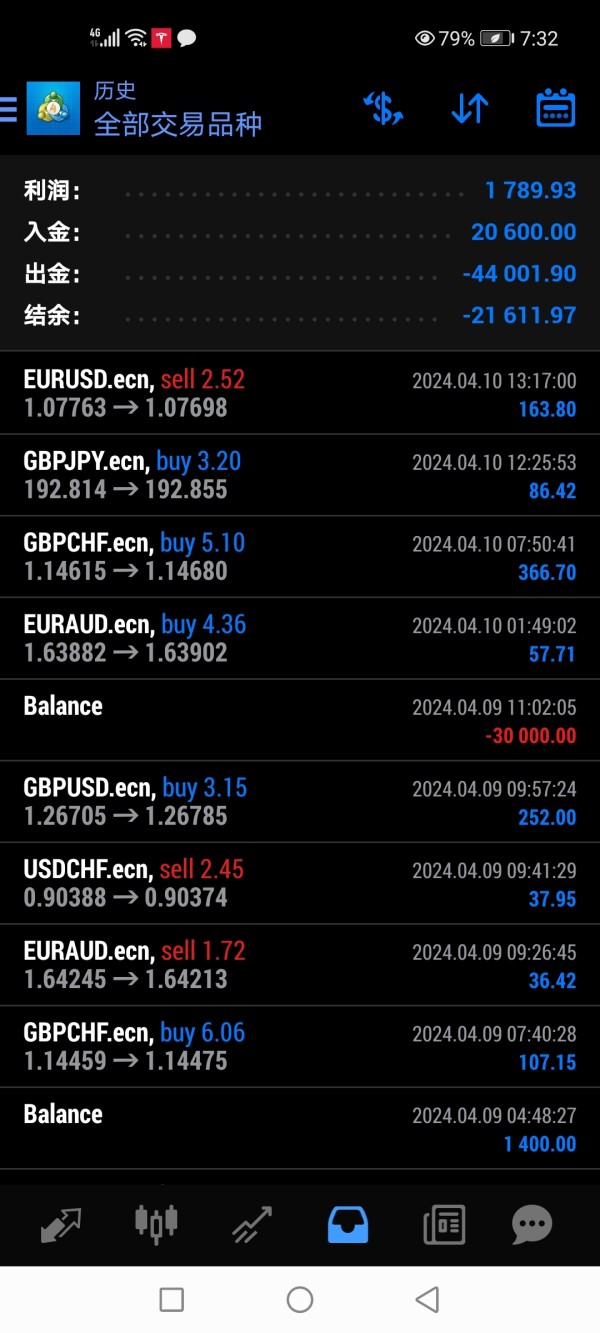The image size is (600, 1333).
Task: Open the -30 000.00 Balance entry
Action: [x=300, y=720]
